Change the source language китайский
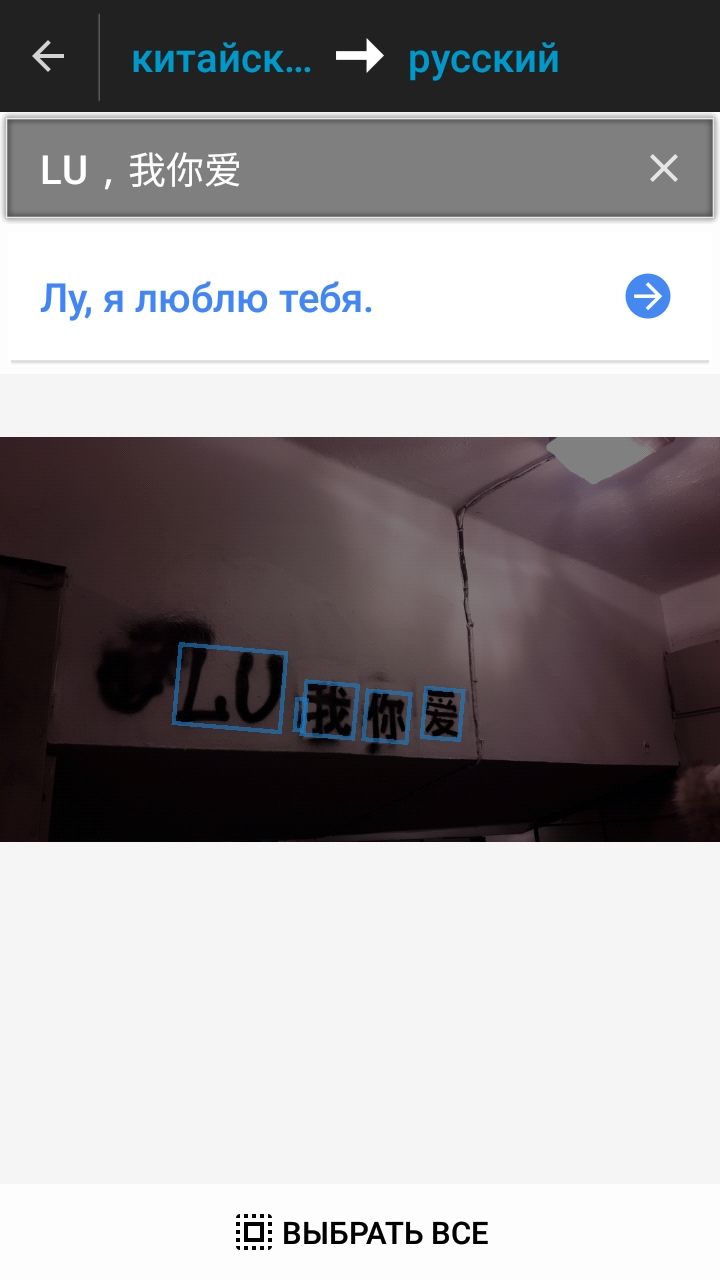720x1280 pixels. 221,59
